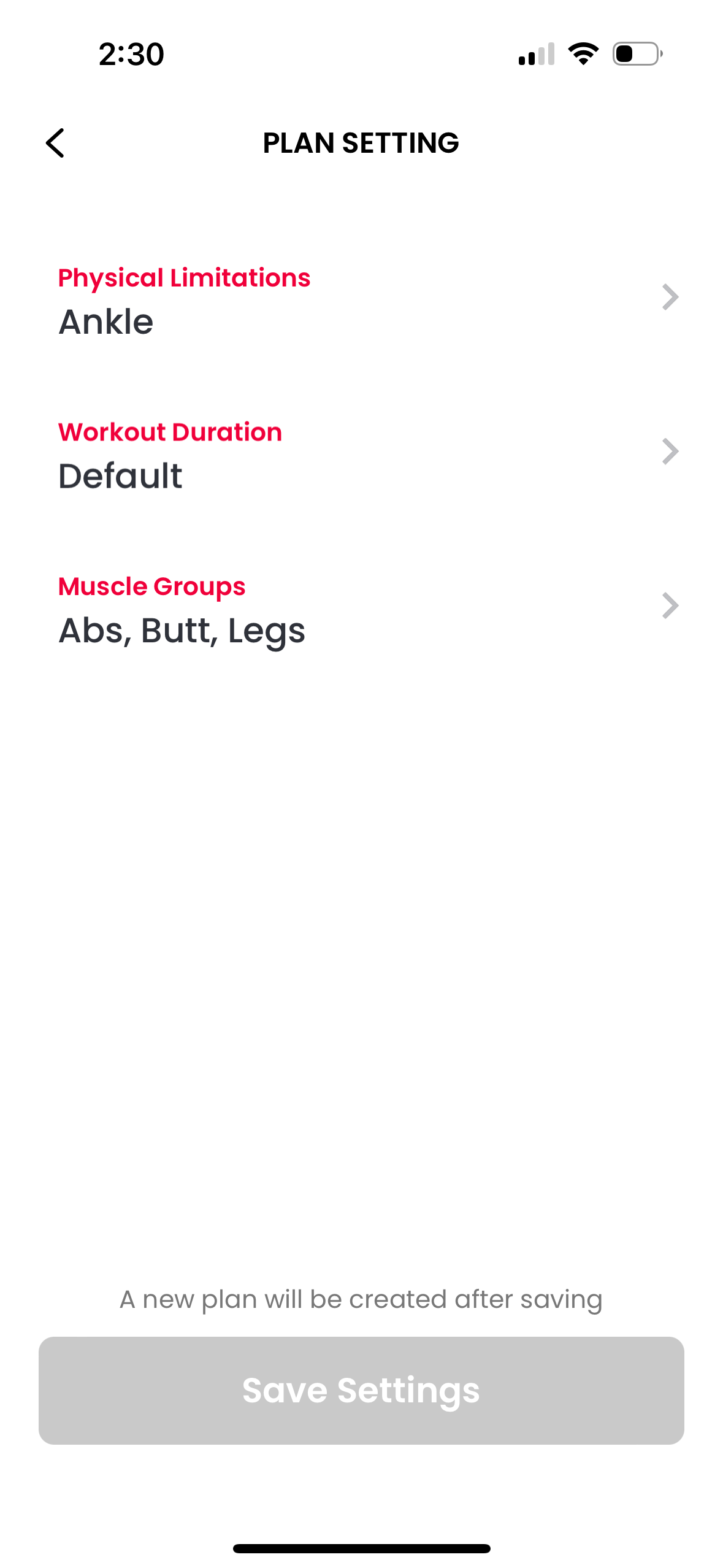Tap the new plan notice text

click(x=361, y=1299)
